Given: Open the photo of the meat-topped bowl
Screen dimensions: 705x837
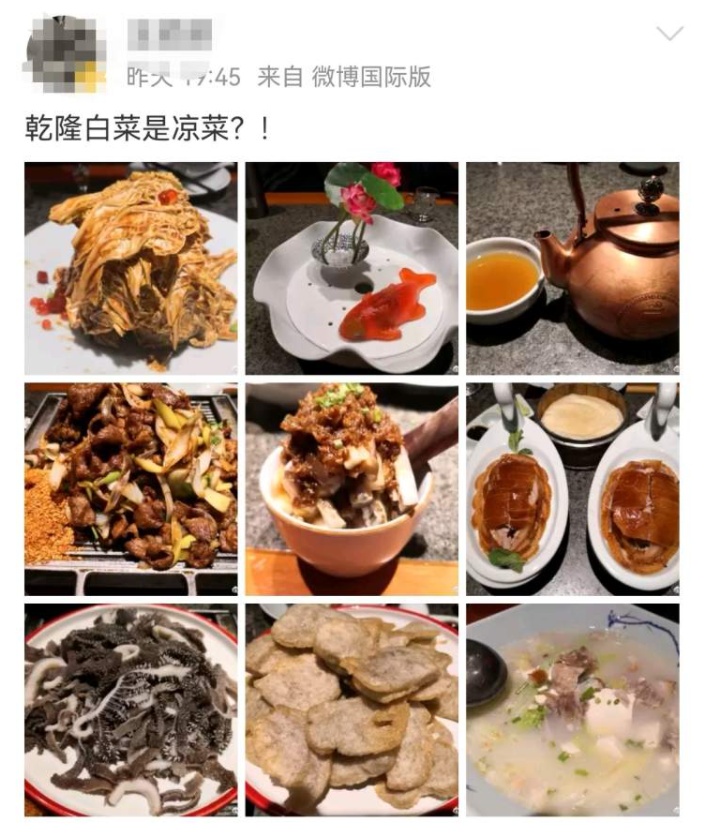Looking at the screenshot, I should pos(352,488).
